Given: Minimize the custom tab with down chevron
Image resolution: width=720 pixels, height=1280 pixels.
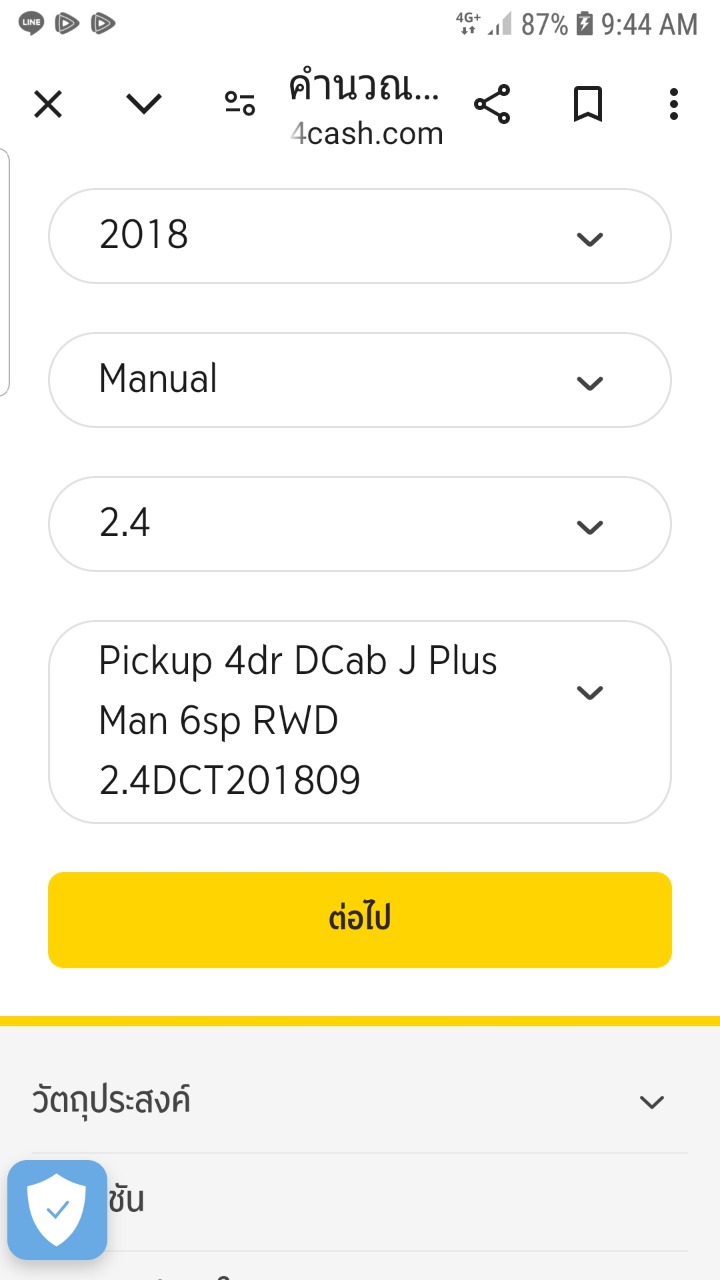Looking at the screenshot, I should (145, 104).
